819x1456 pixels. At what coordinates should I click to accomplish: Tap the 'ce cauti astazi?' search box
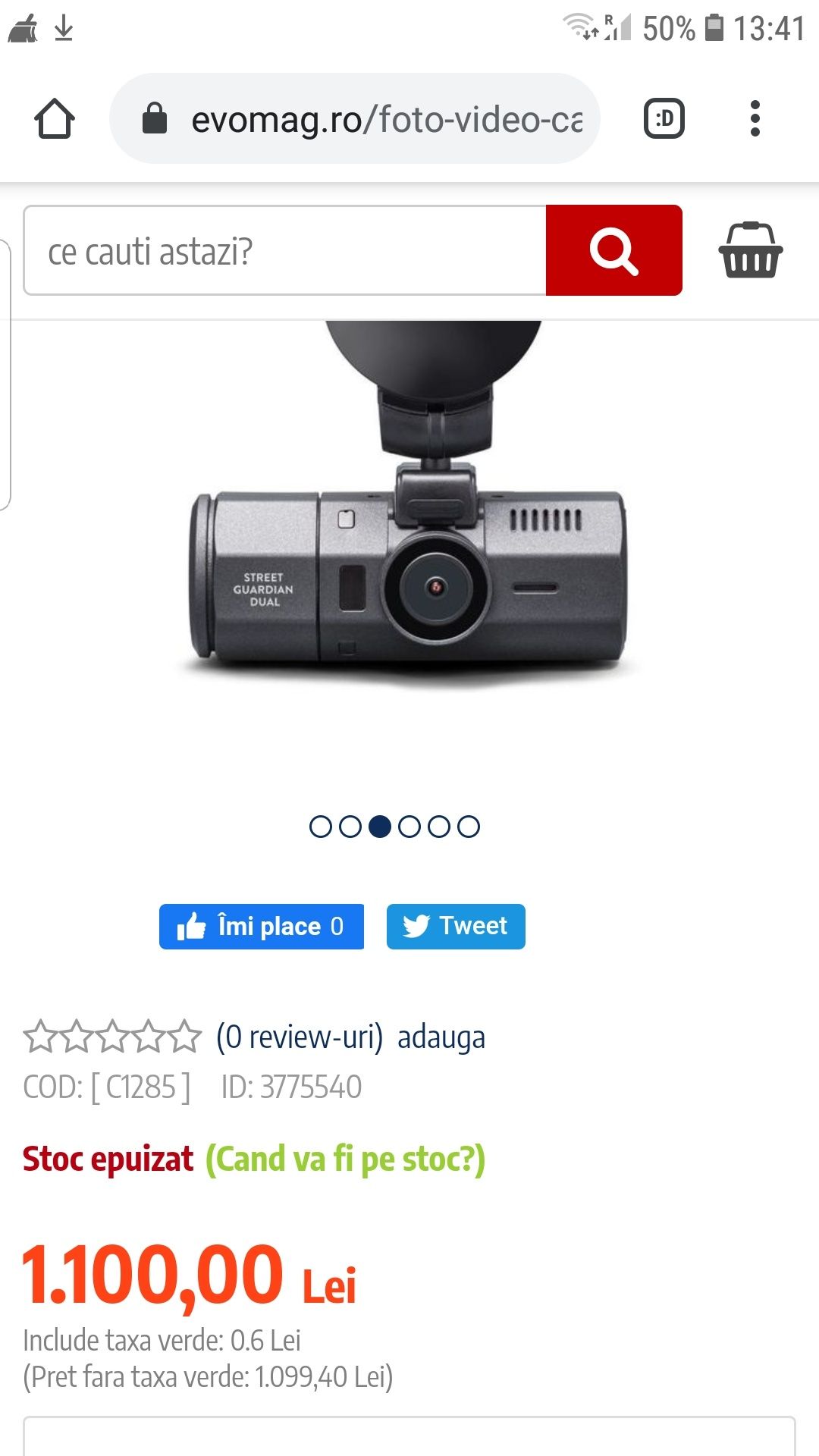coord(285,250)
